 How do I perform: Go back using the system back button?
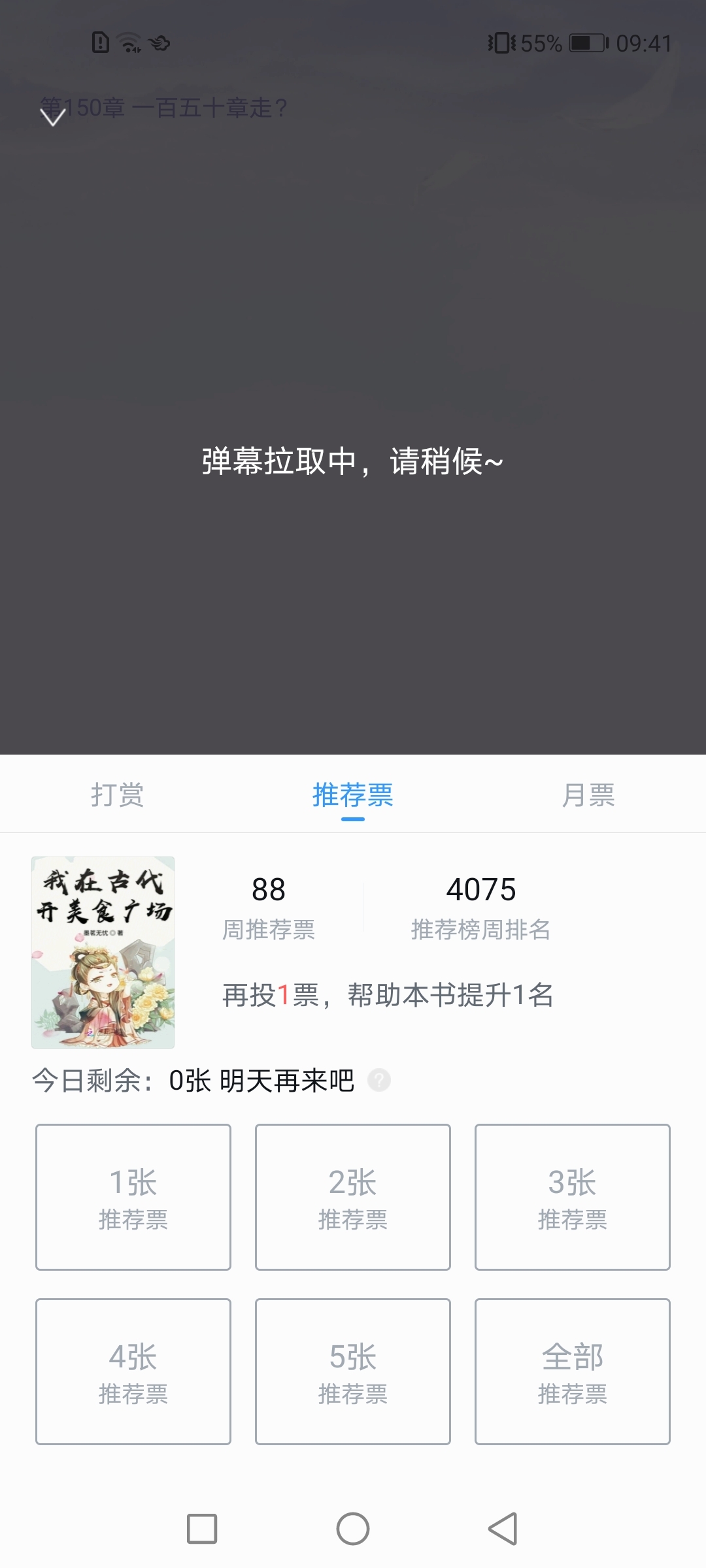coord(503,1529)
